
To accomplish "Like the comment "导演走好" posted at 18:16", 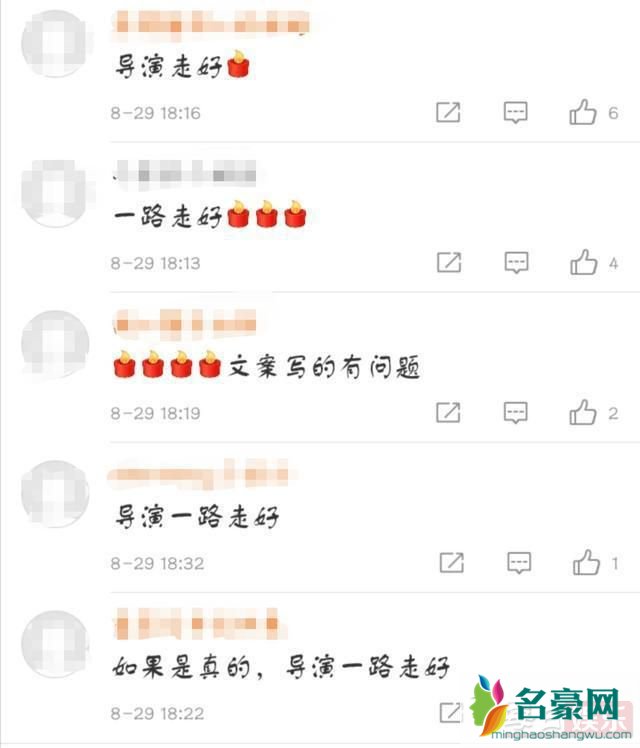I will click(584, 113).
